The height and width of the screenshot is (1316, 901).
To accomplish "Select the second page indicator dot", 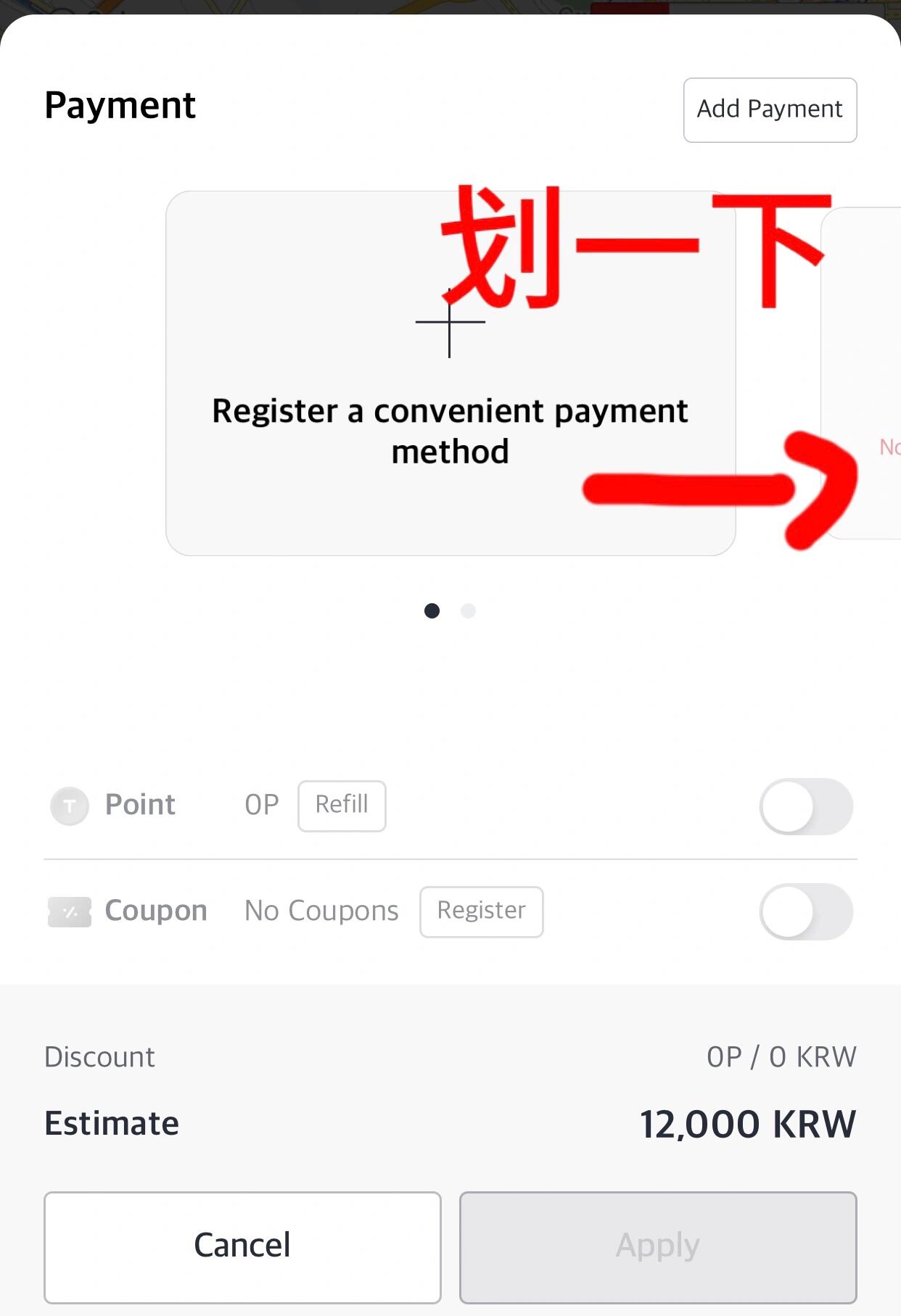I will click(468, 611).
